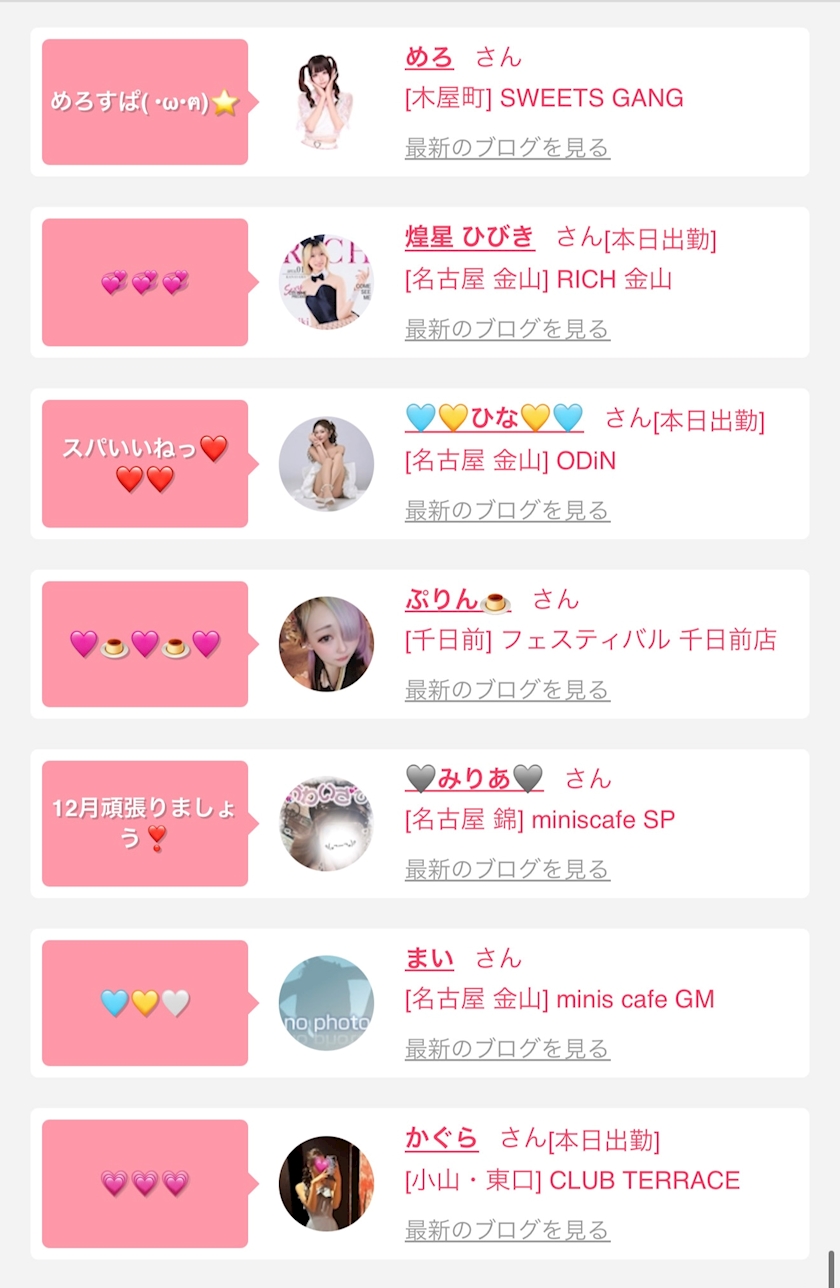Tap めろ's profile photo
The height and width of the screenshot is (1288, 840).
click(x=326, y=102)
